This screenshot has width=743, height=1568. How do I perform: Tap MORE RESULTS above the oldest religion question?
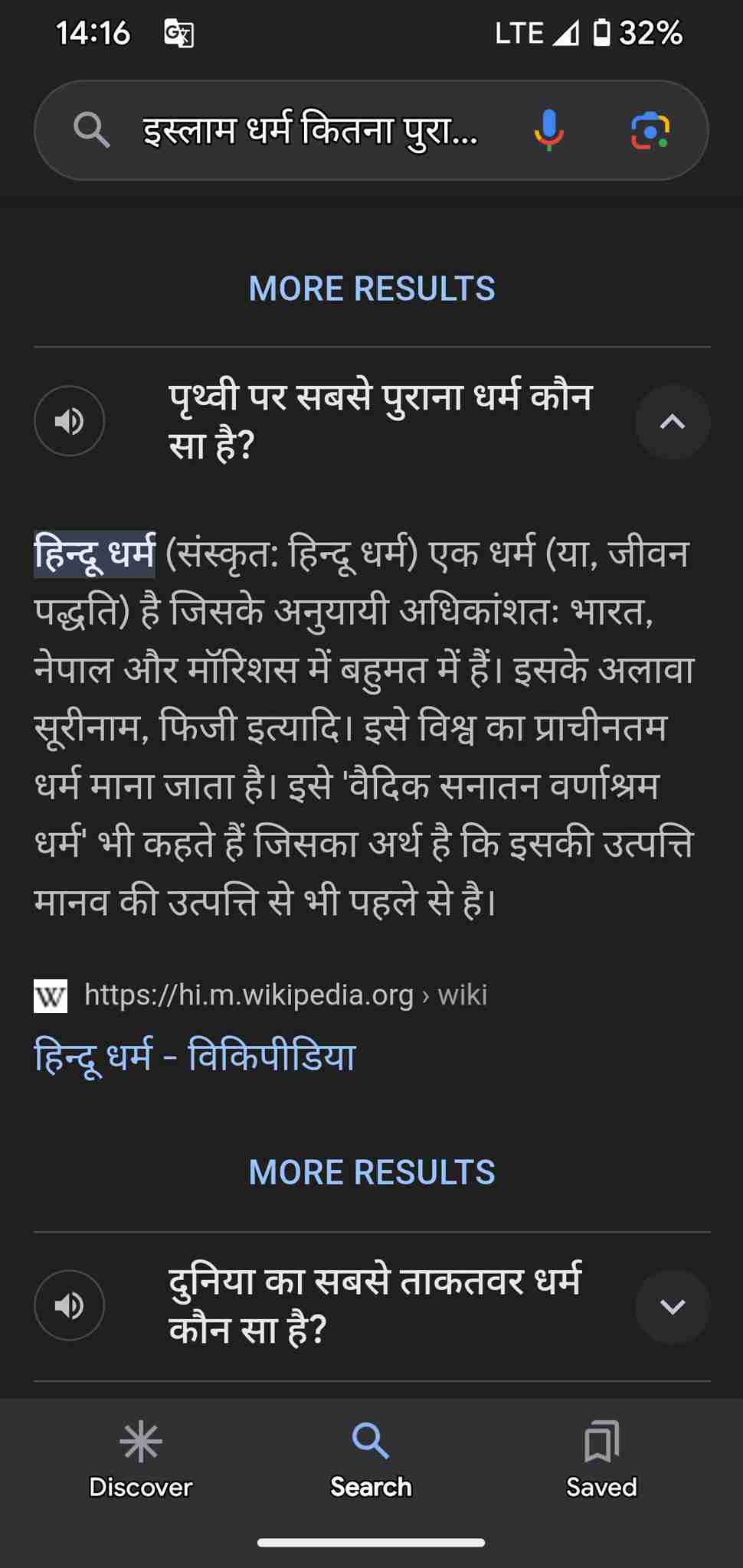click(371, 289)
